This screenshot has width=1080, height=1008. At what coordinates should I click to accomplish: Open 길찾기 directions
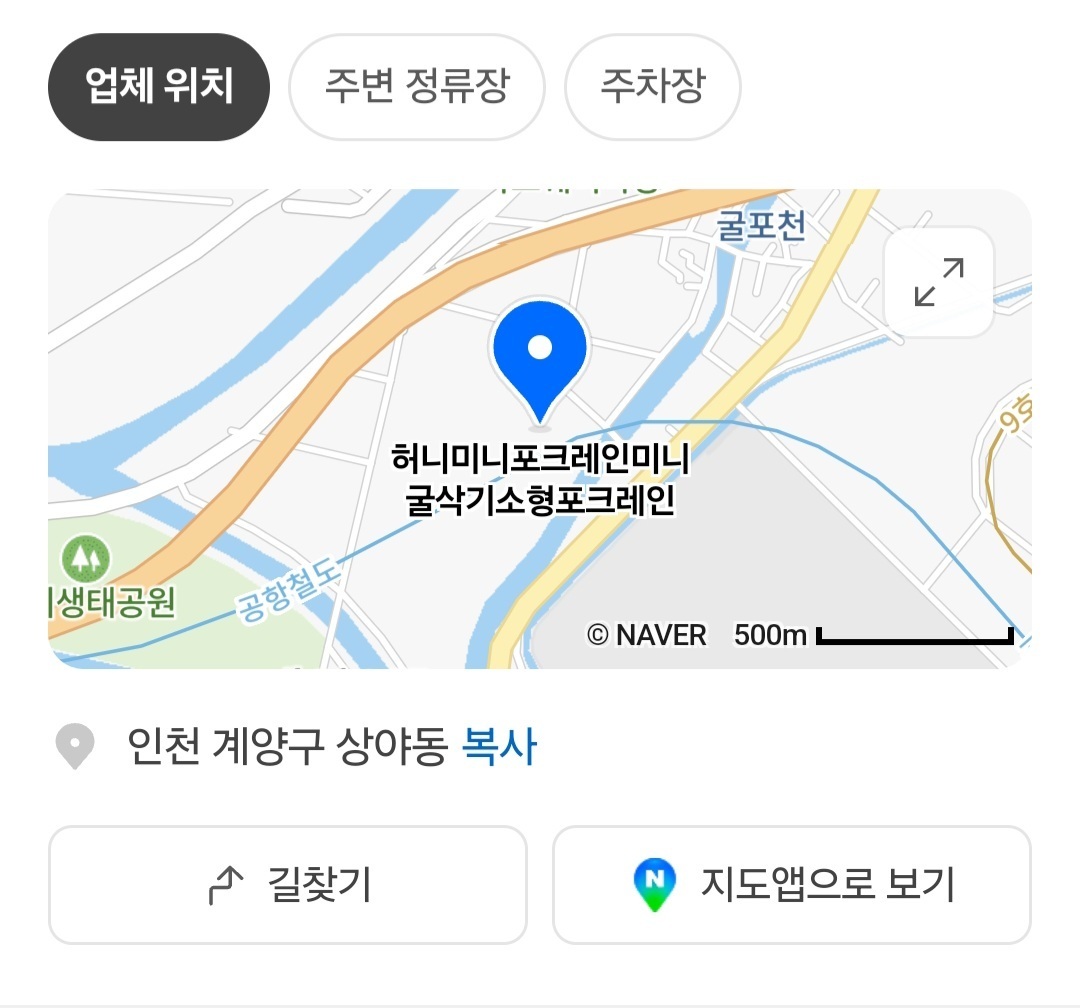[x=288, y=885]
